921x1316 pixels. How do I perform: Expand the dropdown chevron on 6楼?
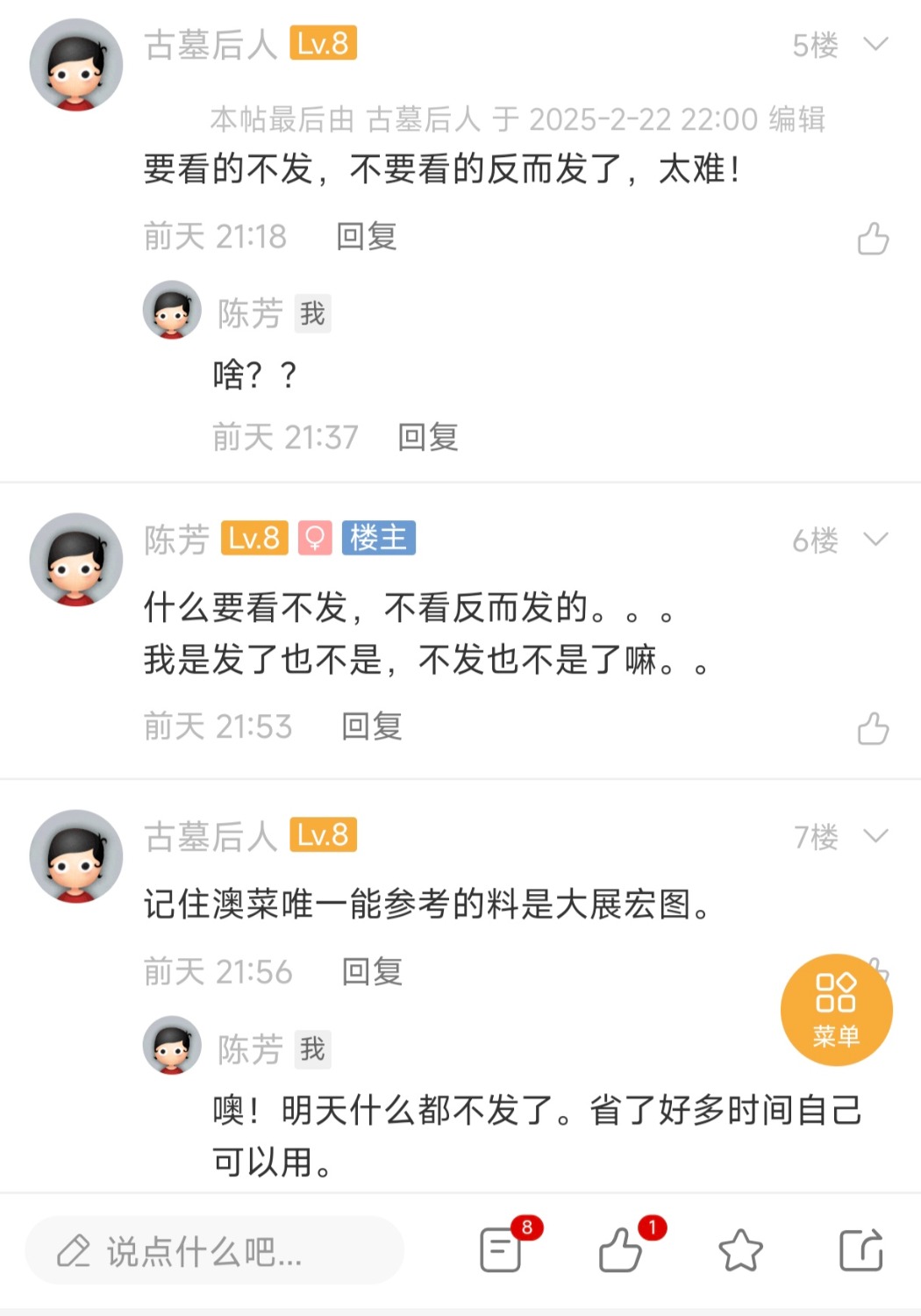point(875,539)
